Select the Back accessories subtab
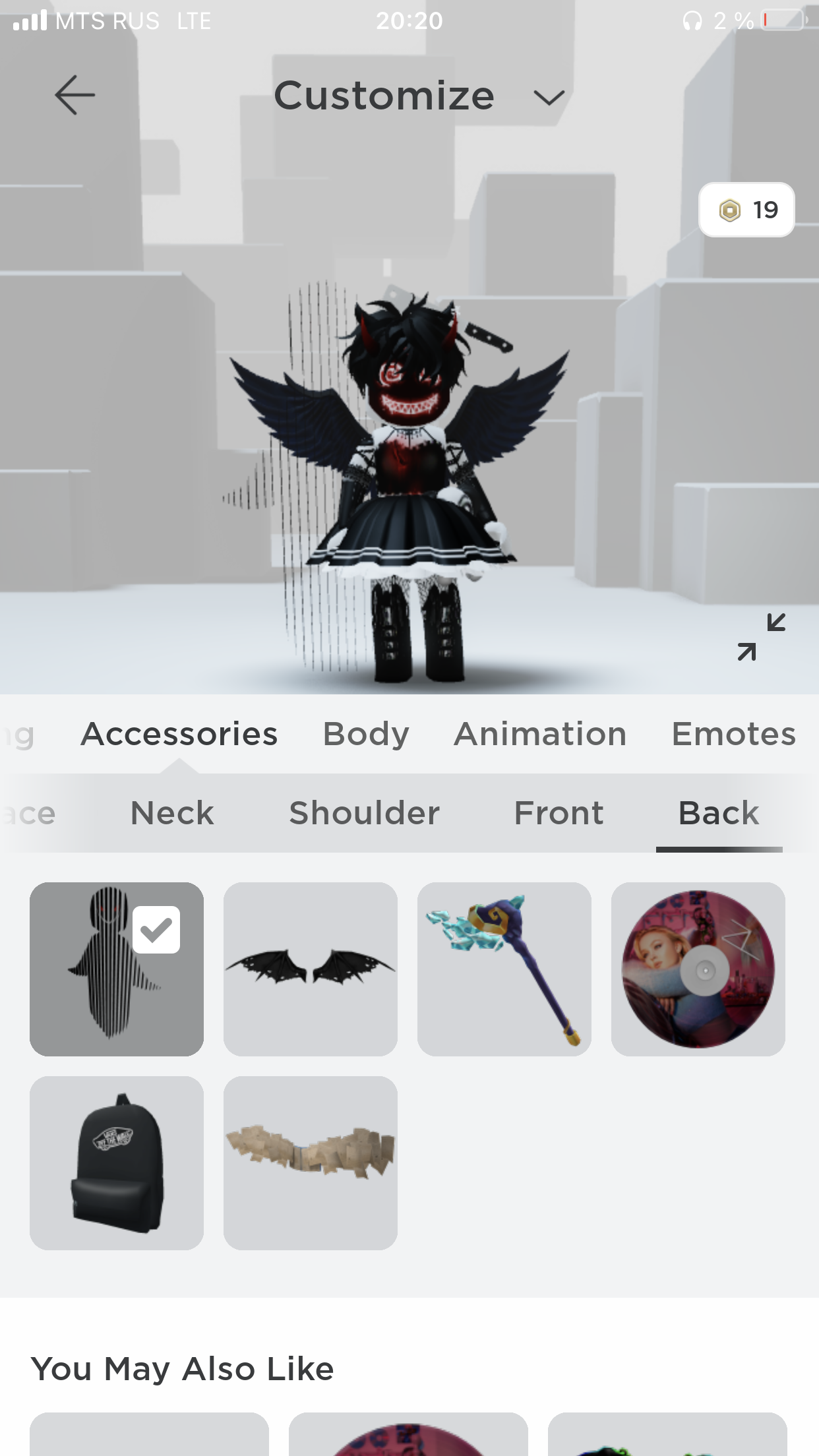Viewport: 819px width, 1456px height. [719, 813]
